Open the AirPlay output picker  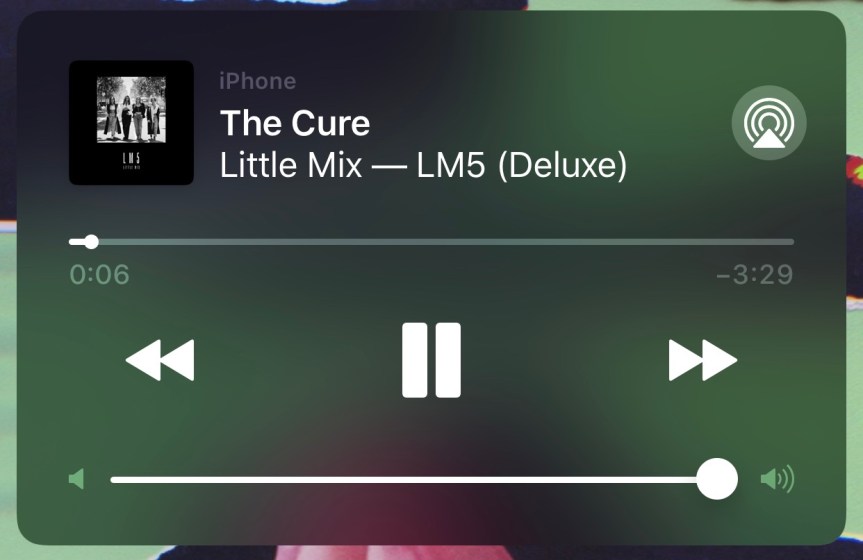pos(769,122)
